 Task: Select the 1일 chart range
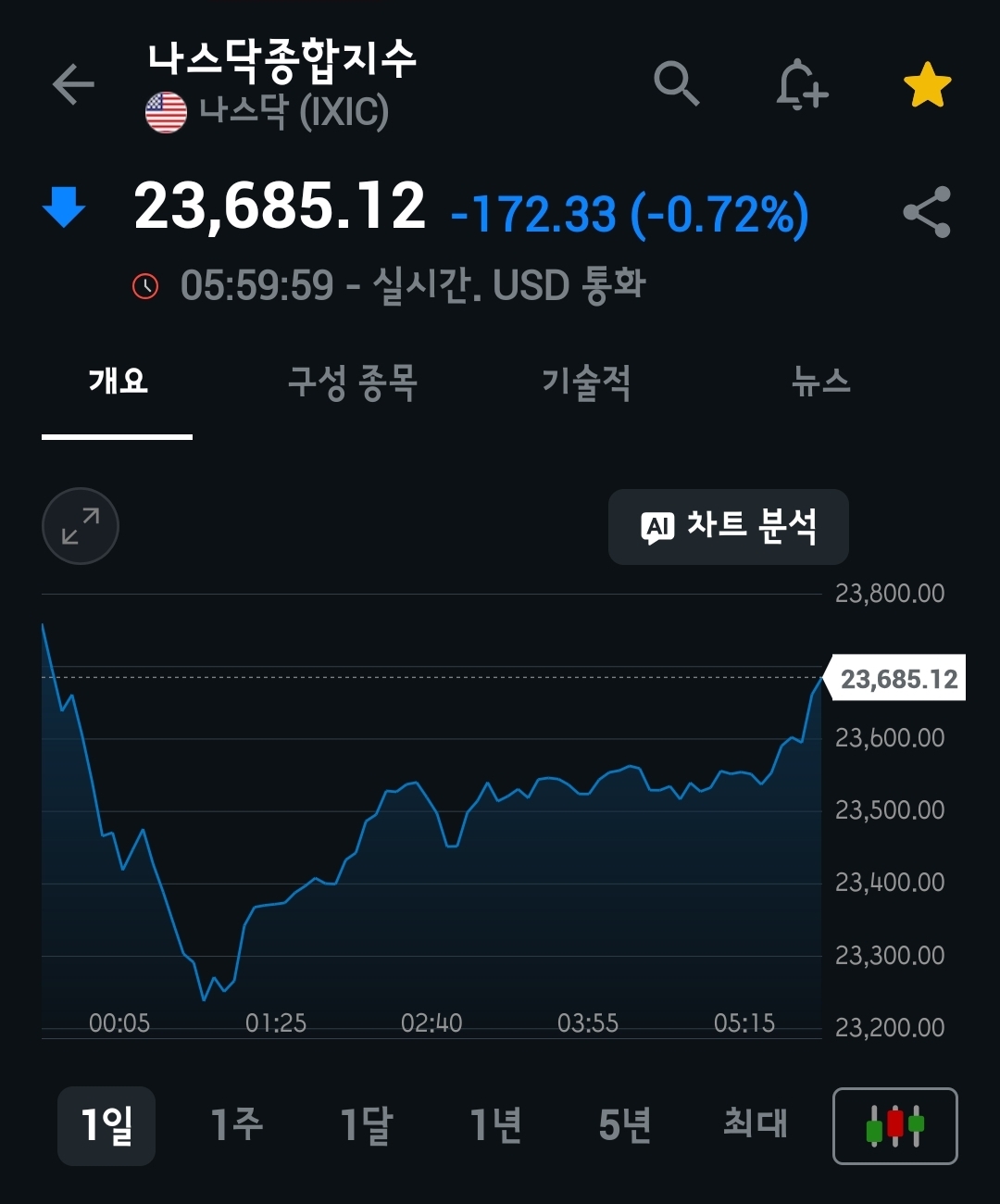click(106, 1125)
